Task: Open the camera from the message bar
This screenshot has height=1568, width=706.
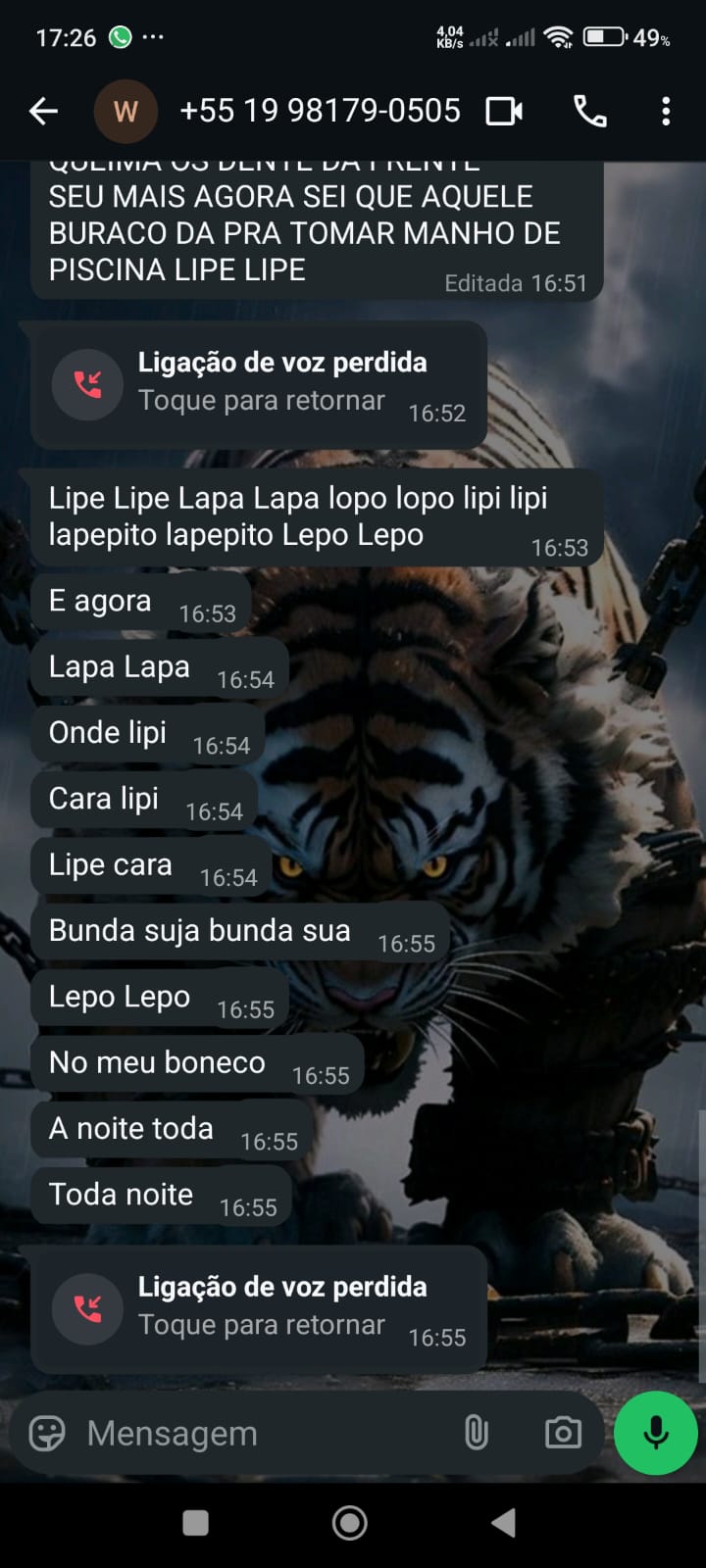Action: coord(563,1434)
